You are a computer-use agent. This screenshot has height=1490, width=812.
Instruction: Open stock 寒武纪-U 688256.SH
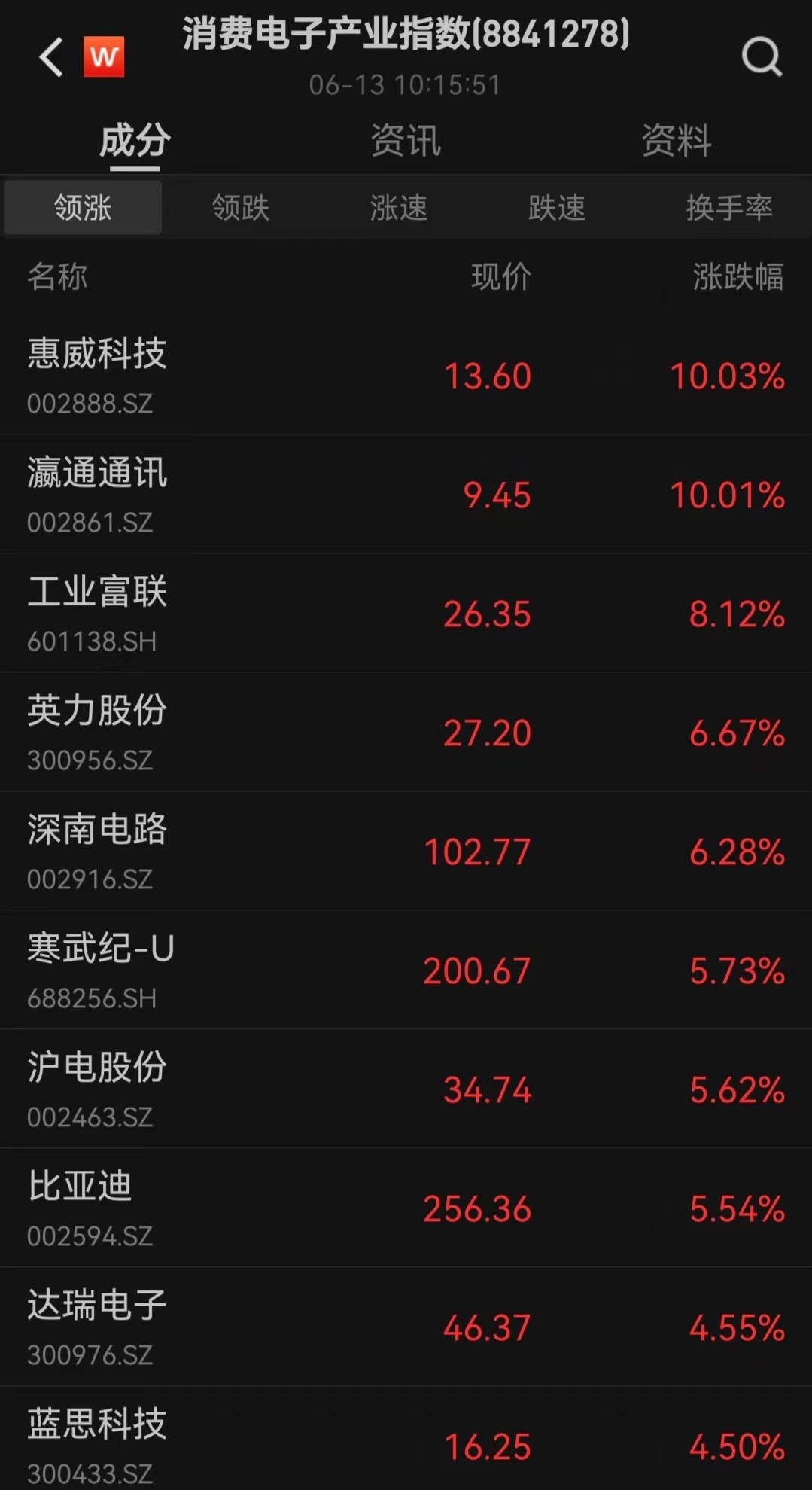[406, 970]
